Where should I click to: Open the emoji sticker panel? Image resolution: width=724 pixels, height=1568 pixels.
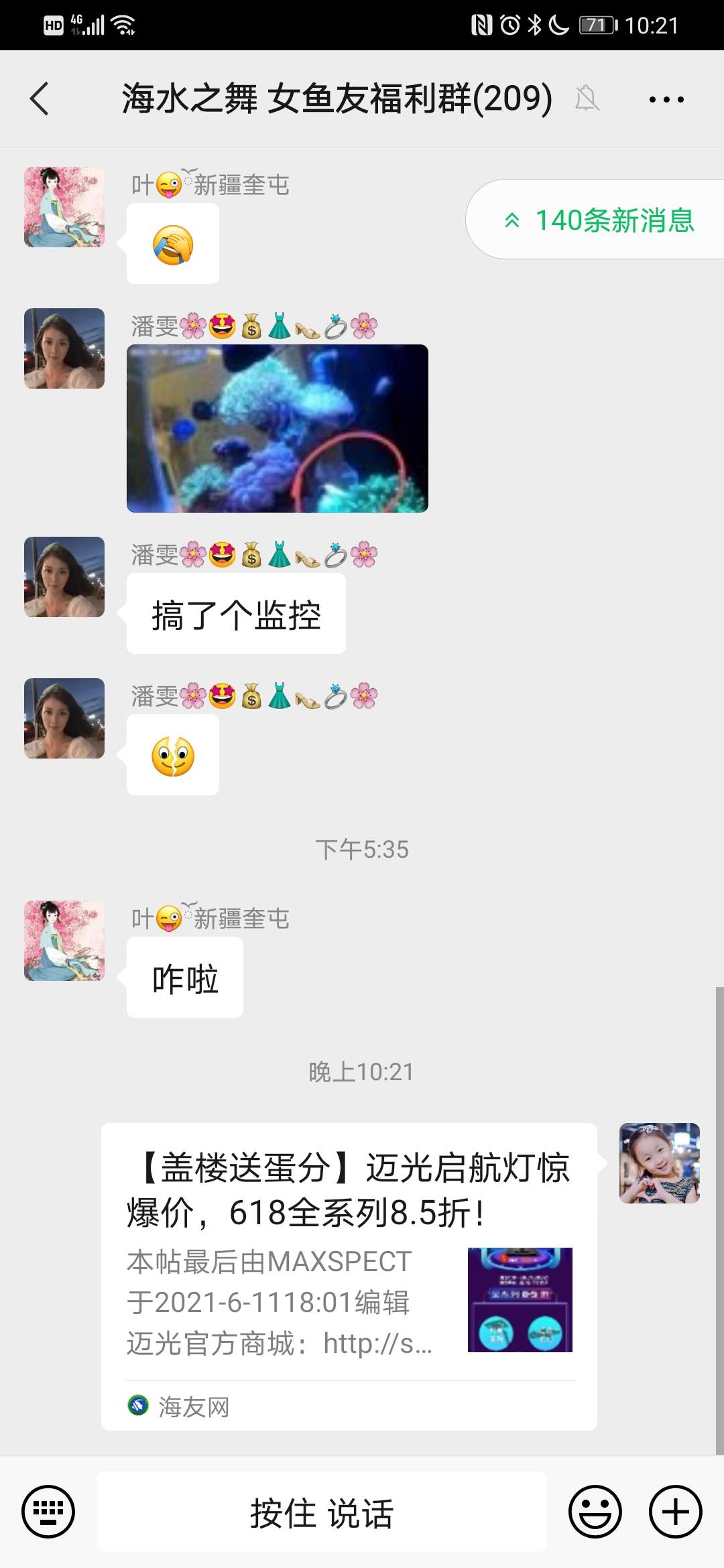(595, 1512)
